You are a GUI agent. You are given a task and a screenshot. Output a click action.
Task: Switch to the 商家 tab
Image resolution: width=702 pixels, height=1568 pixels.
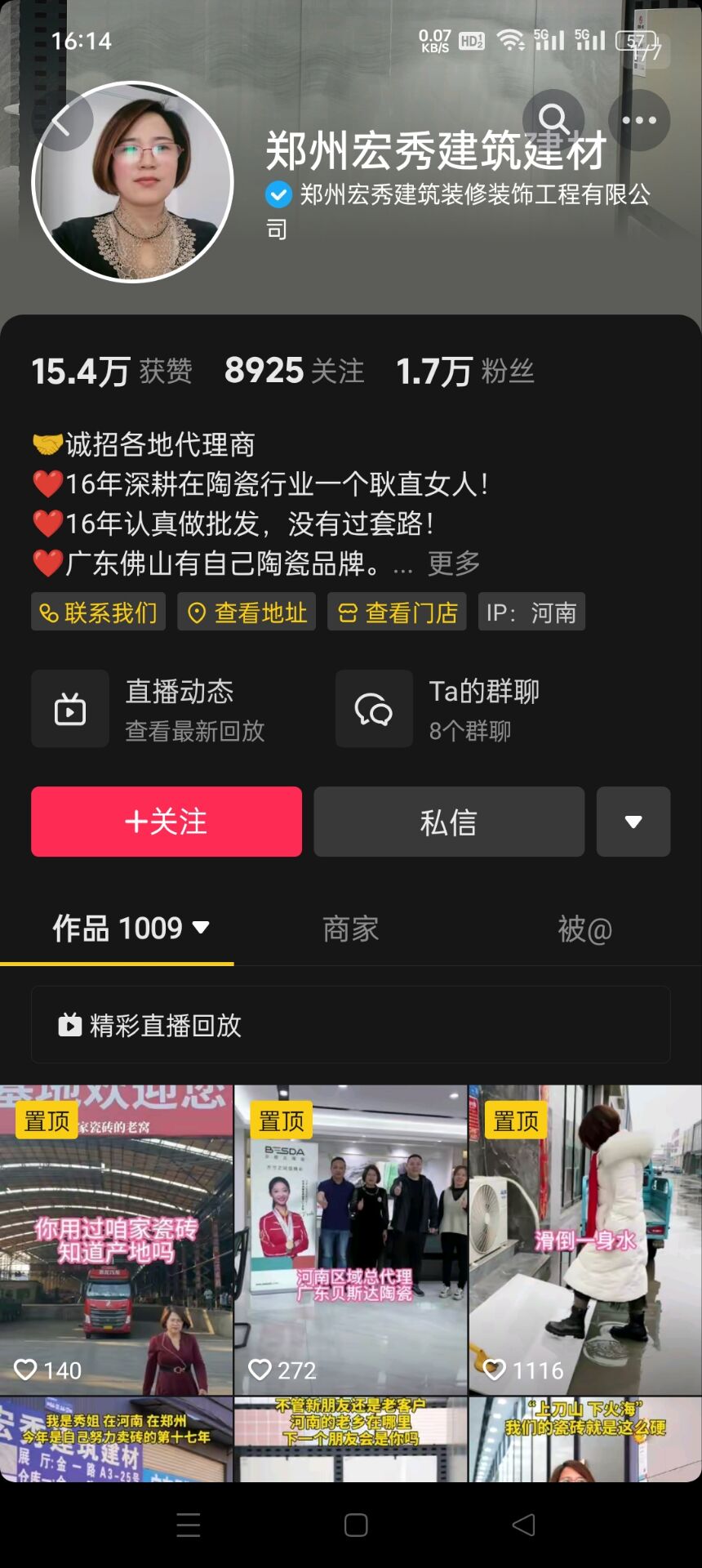[x=351, y=929]
